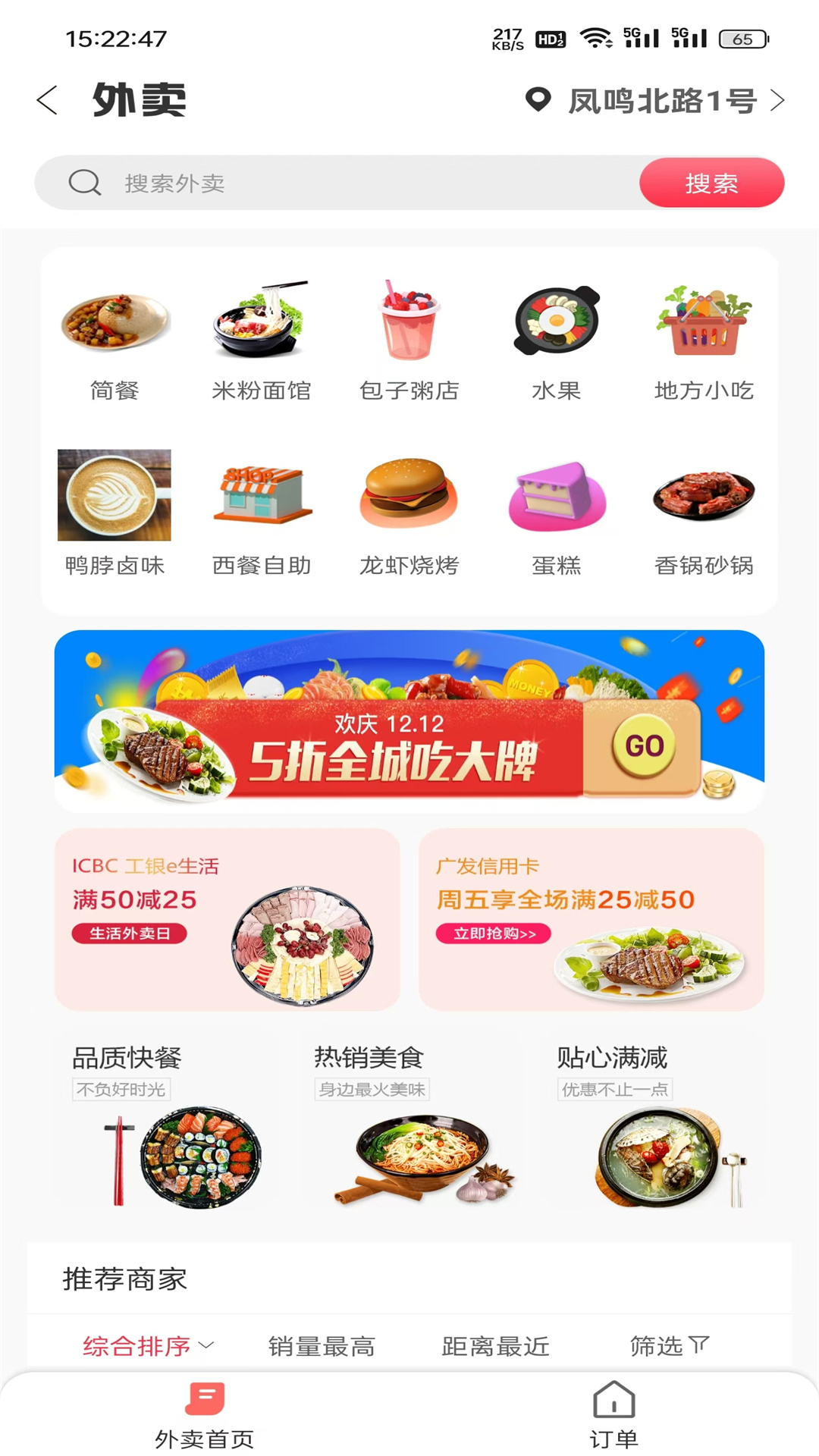Open the 筛选 filter options
The height and width of the screenshot is (1456, 819).
(x=669, y=1346)
